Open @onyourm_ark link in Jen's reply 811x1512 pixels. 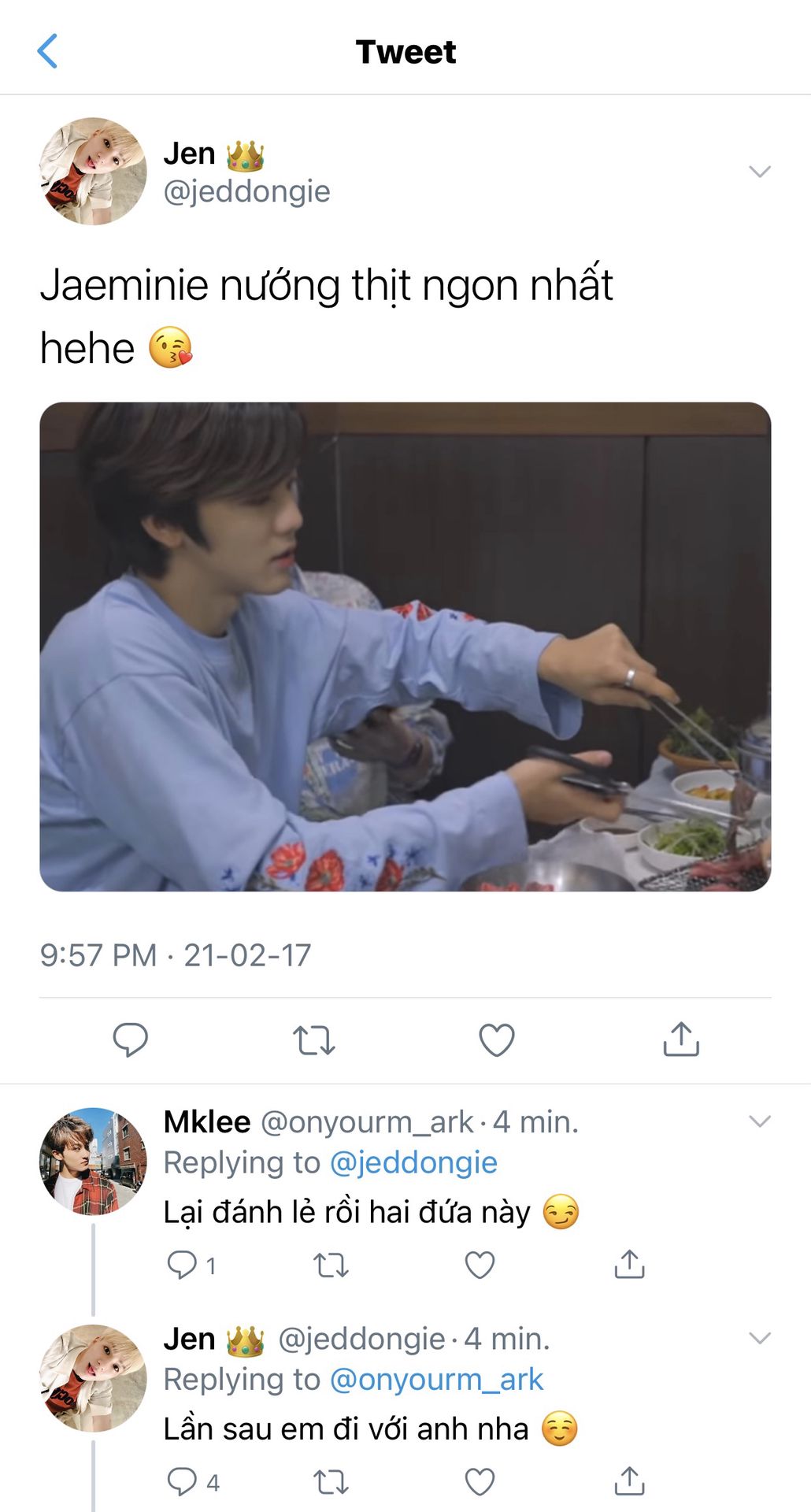(437, 1380)
